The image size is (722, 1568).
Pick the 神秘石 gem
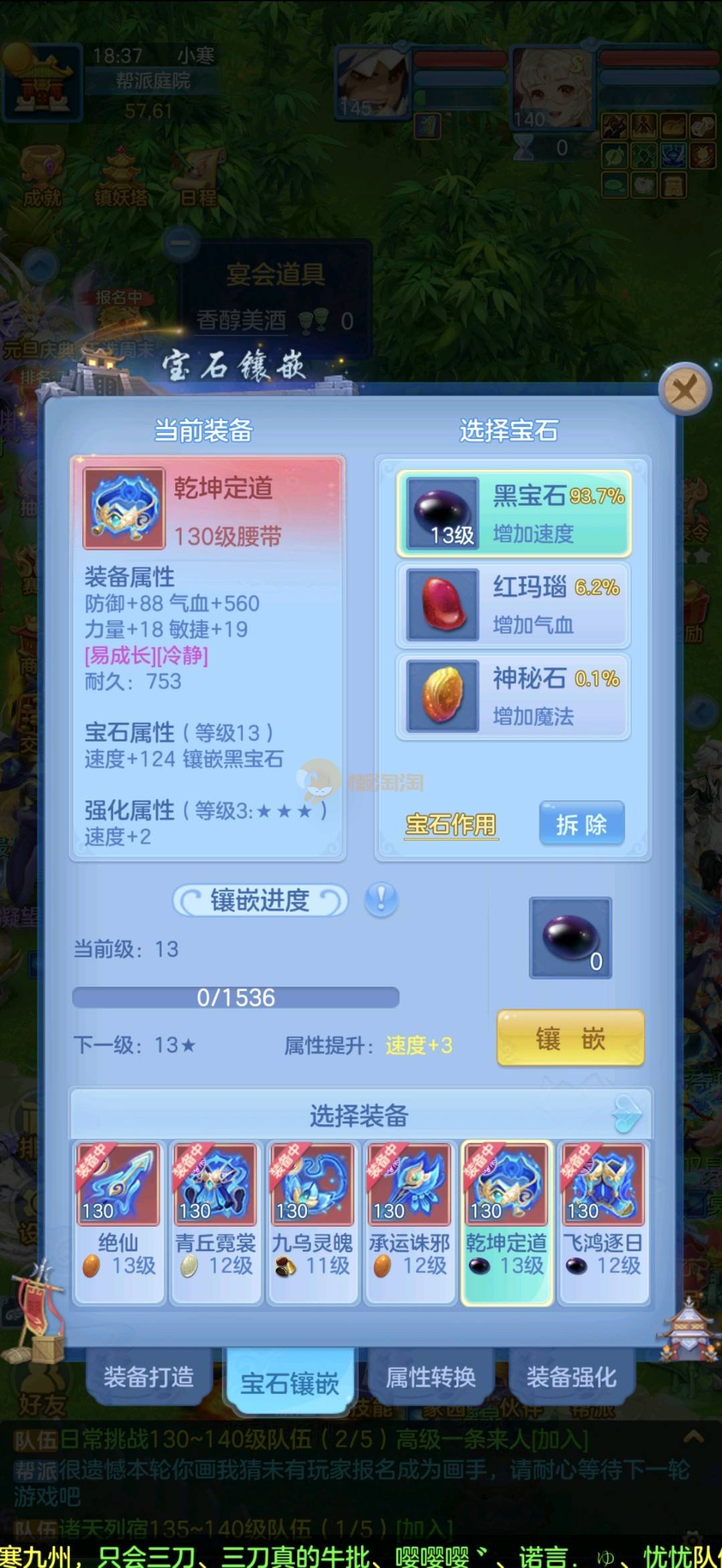click(513, 696)
